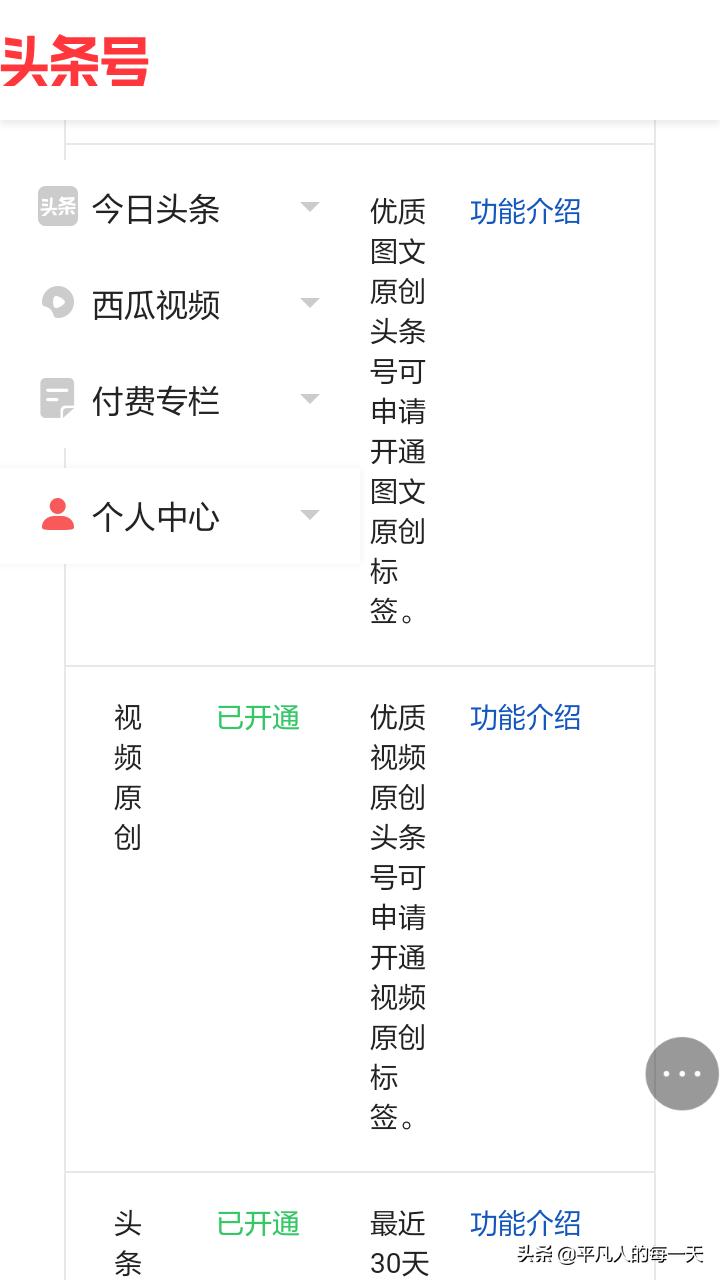Open the 个人中心 menu entry
The height and width of the screenshot is (1280, 720).
[x=155, y=514]
